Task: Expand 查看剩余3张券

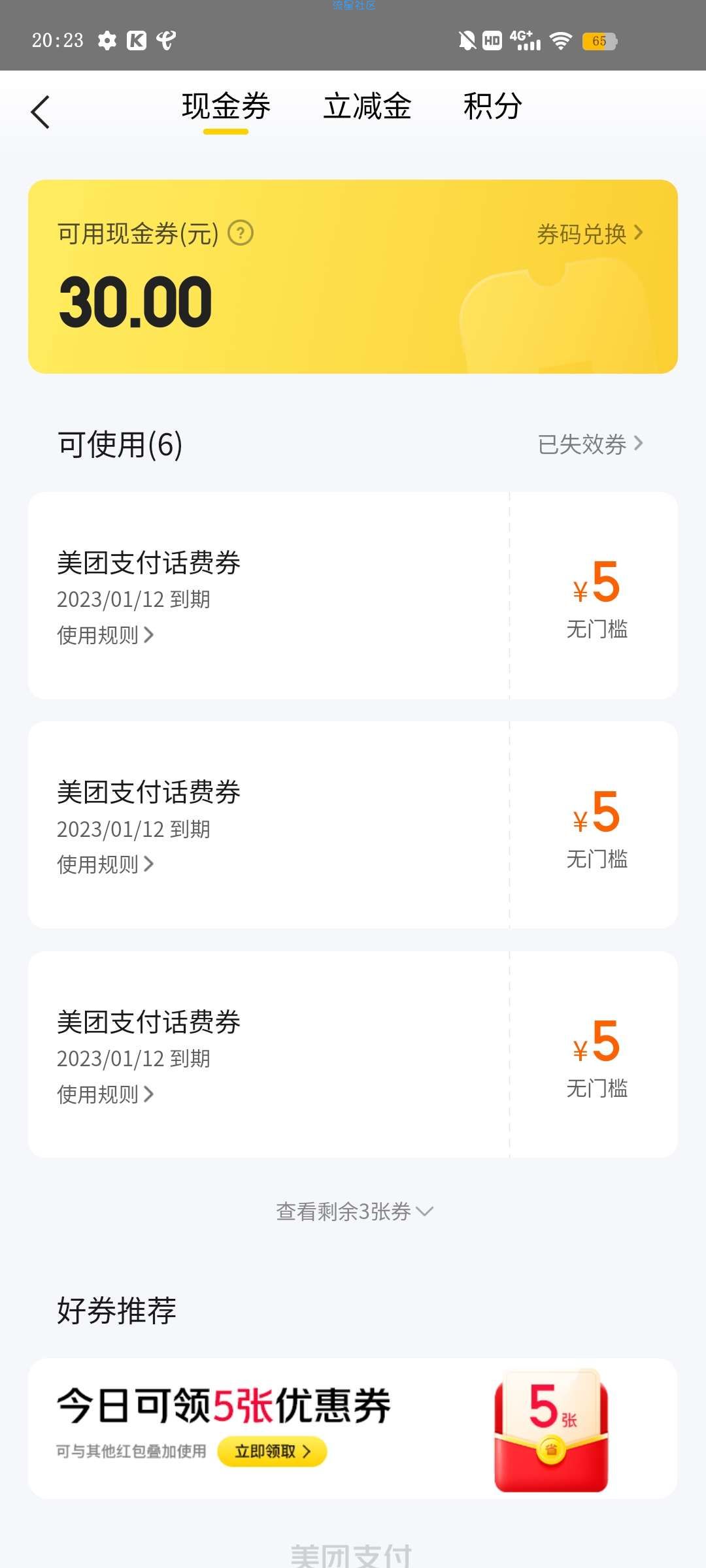Action: click(x=354, y=1211)
